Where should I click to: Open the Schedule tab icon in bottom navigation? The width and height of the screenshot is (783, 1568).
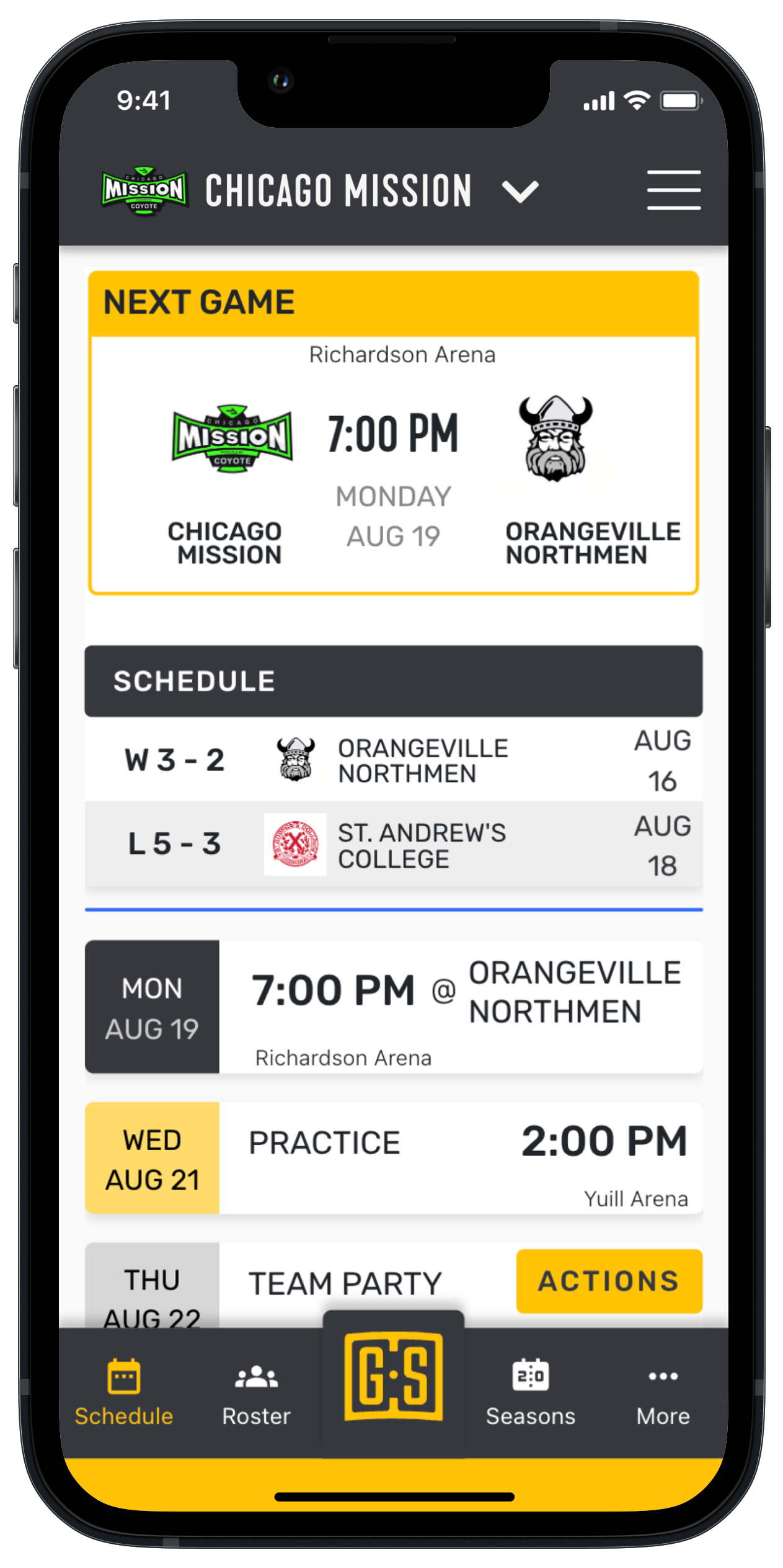pyautogui.click(x=124, y=1376)
